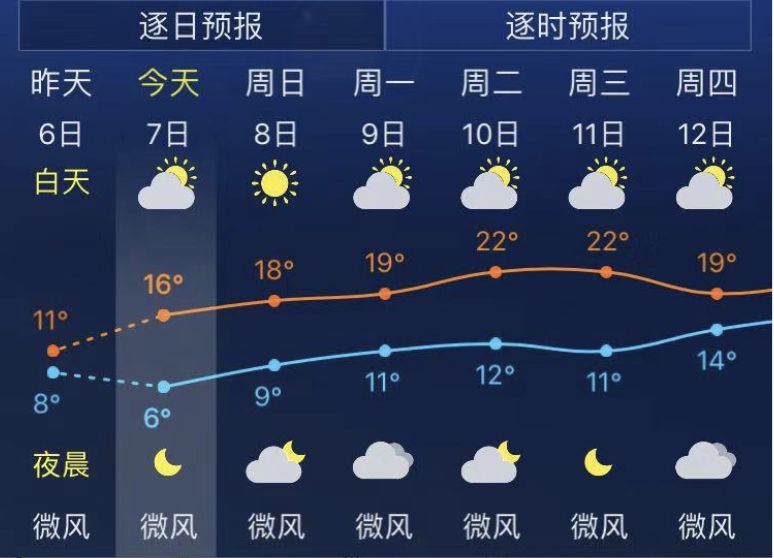Screen dimensions: 774x558
Task: Switch to the 逐时预报 hourly forecast tab
Action: coord(567,26)
